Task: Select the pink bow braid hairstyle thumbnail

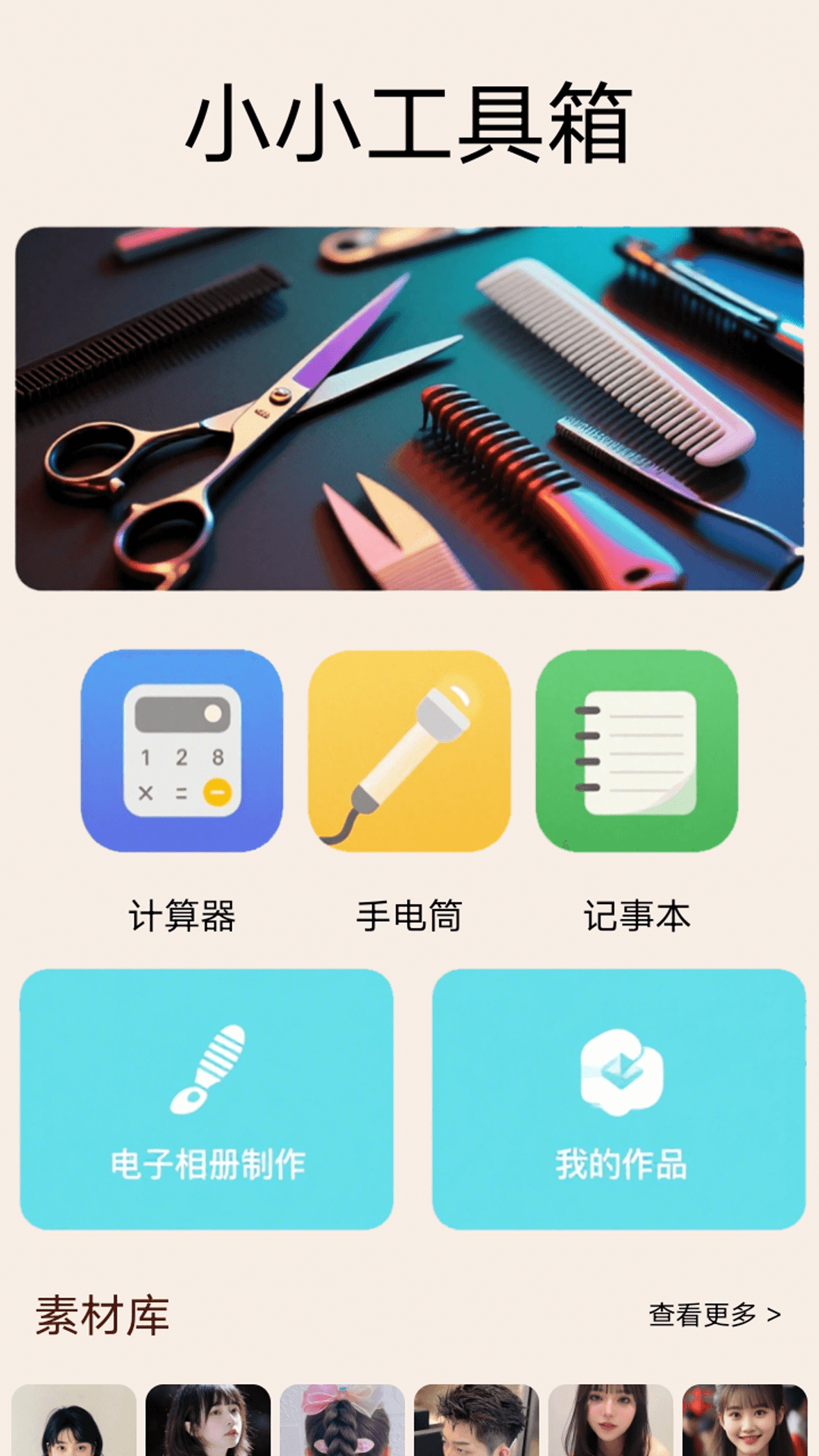Action: [x=342, y=1420]
